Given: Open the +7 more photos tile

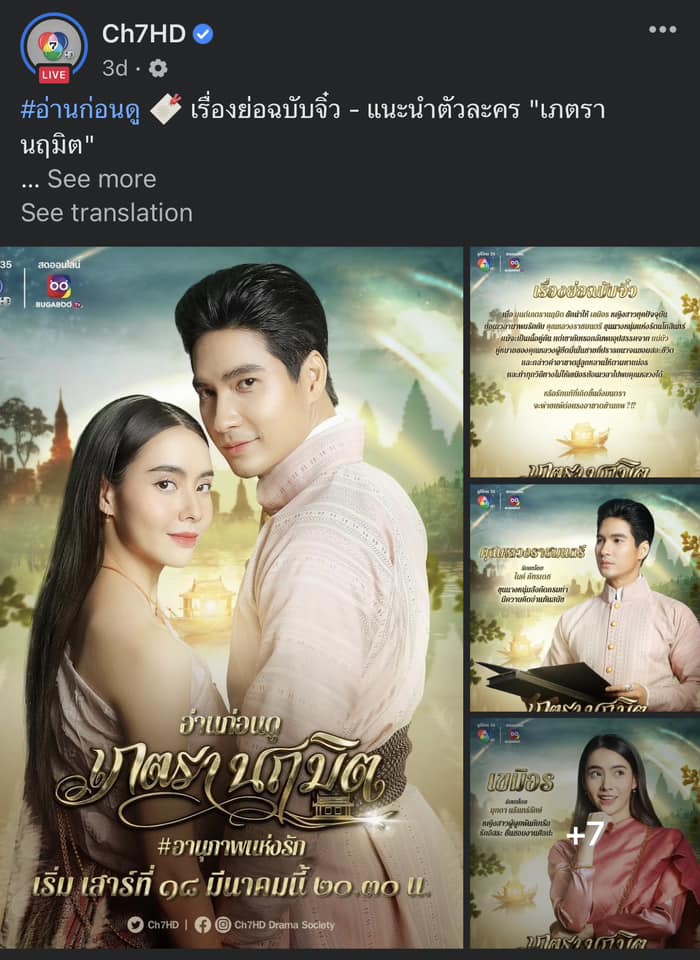Looking at the screenshot, I should tap(585, 833).
